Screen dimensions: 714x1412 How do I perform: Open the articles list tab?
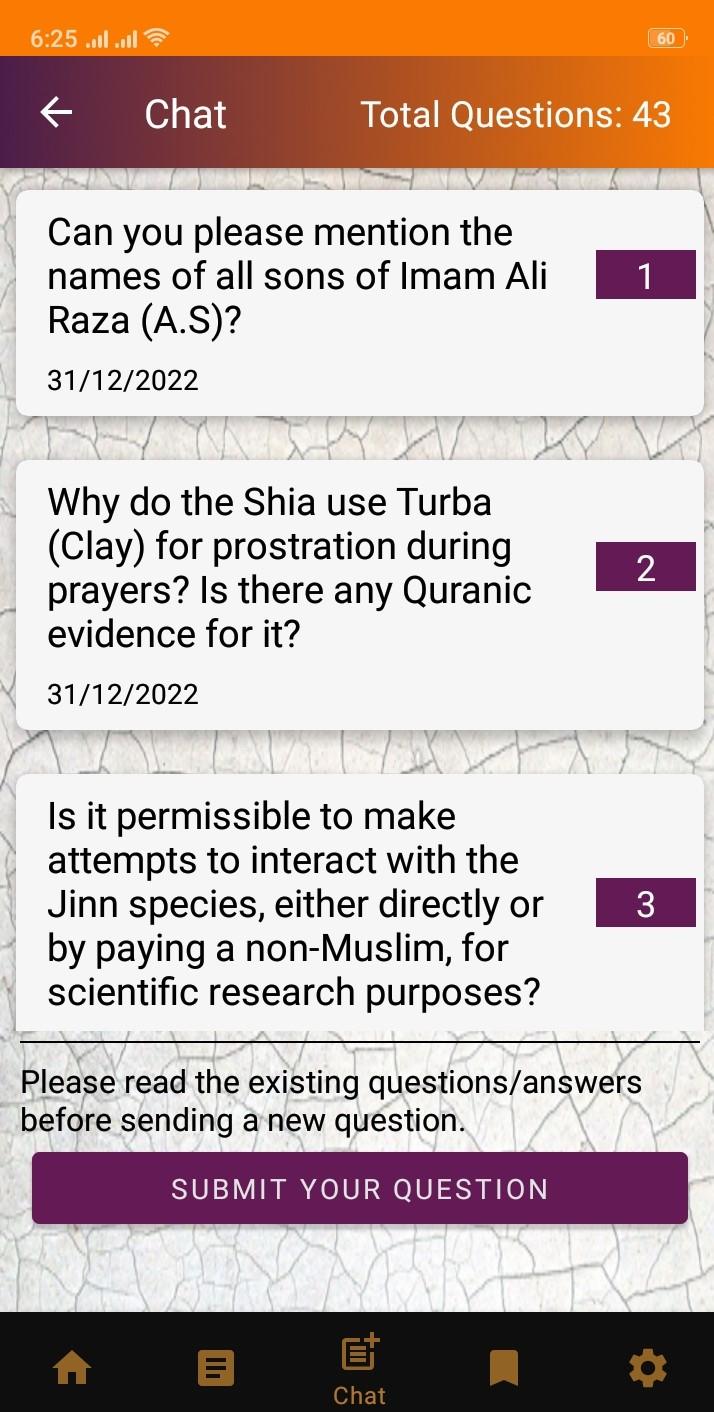[216, 1367]
